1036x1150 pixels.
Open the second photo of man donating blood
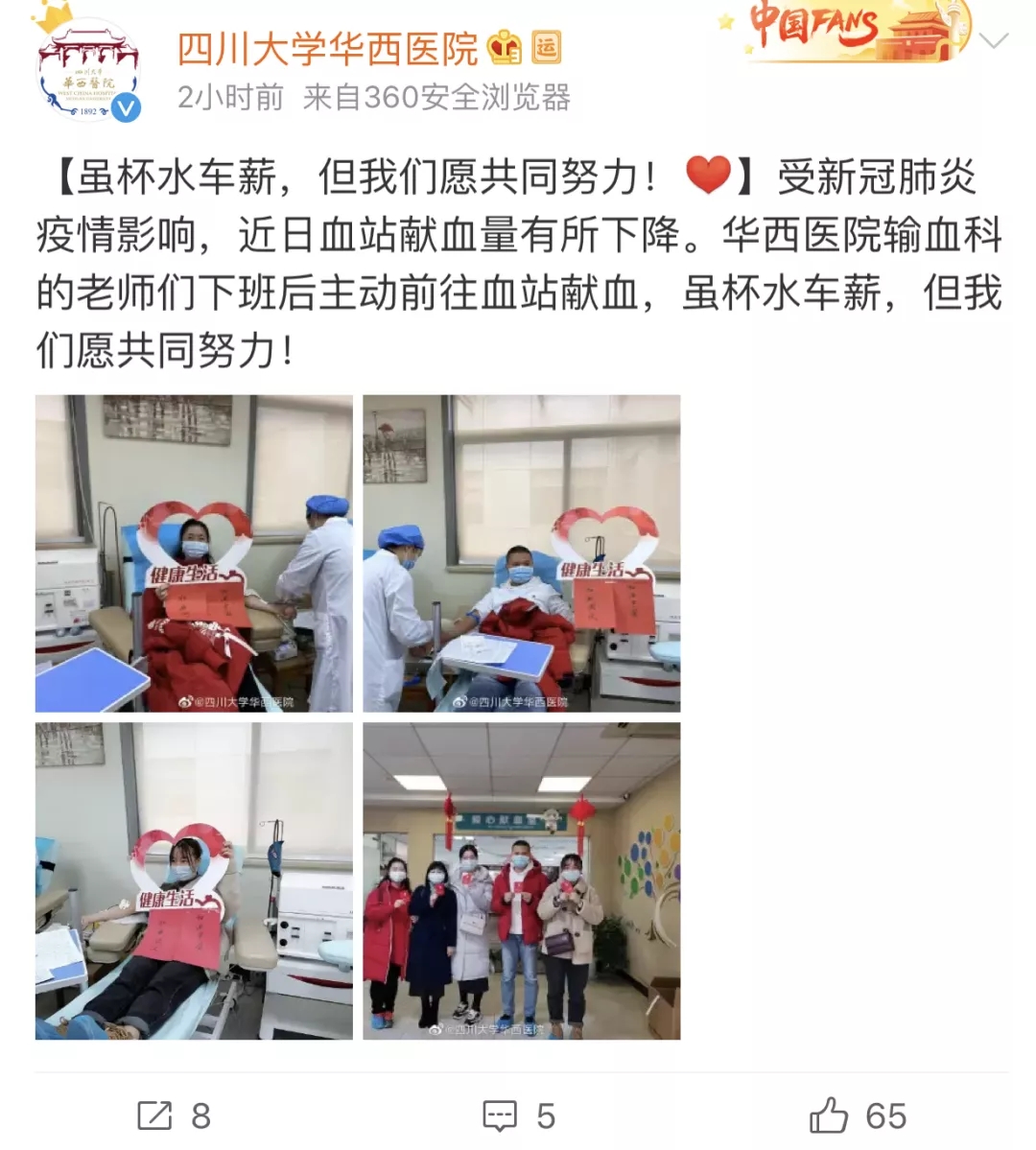click(521, 553)
